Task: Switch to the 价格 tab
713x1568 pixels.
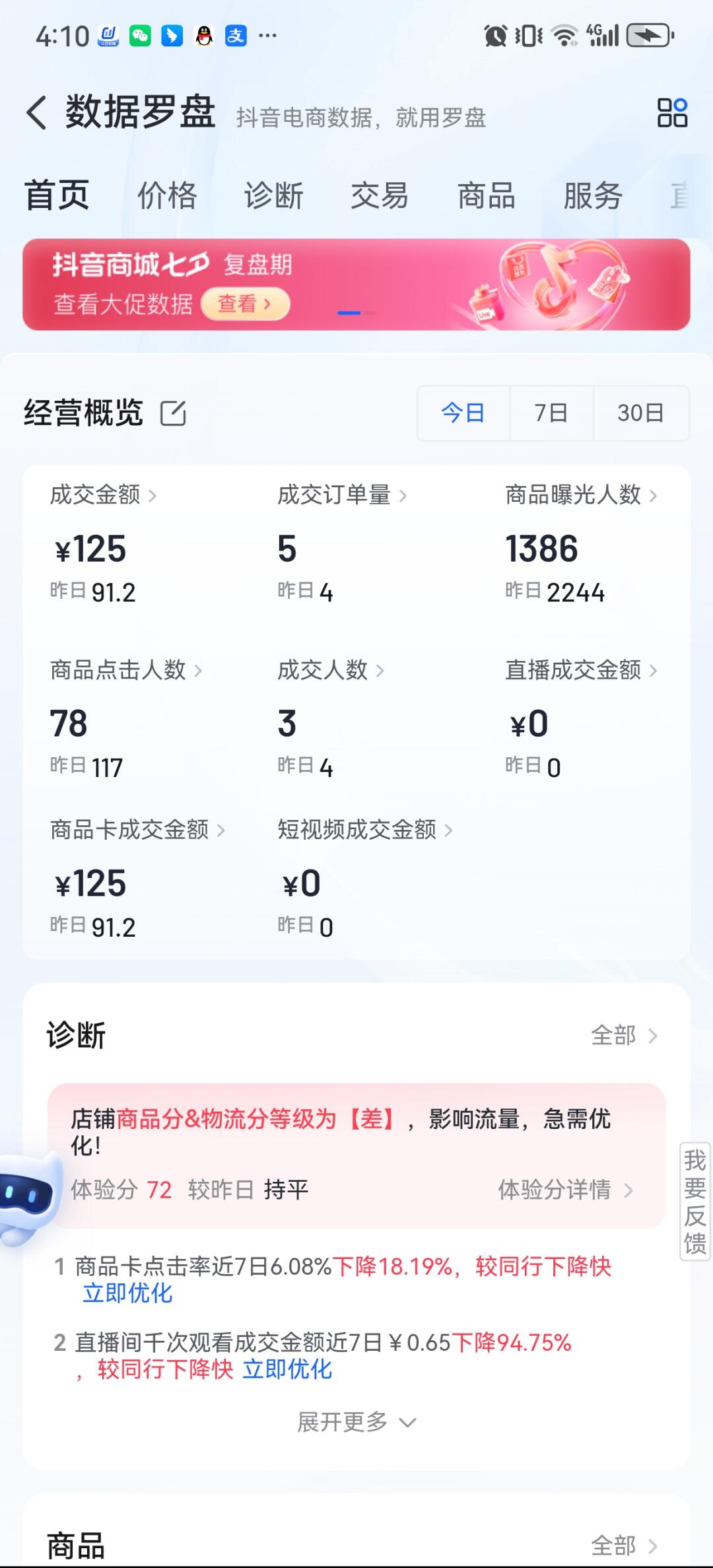Action: (x=167, y=195)
